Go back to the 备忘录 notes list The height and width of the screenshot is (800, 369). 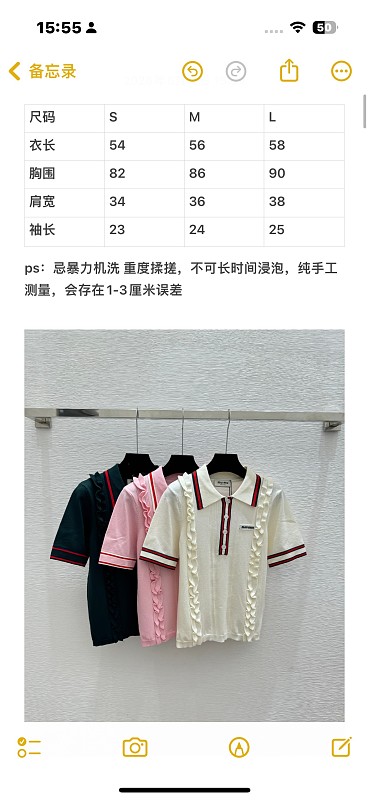pyautogui.click(x=42, y=71)
